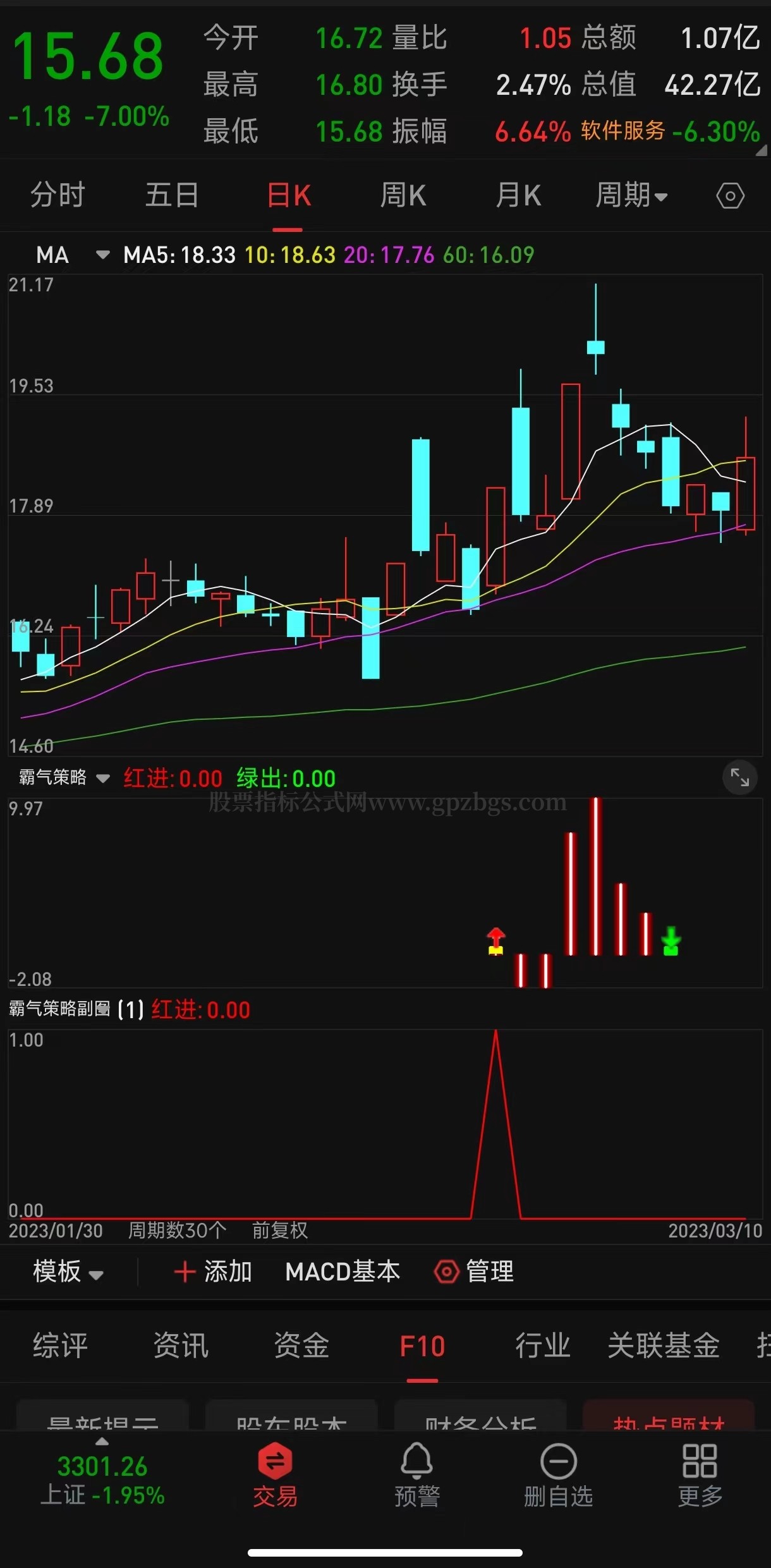Tap 添加 to add an indicator

[x=214, y=1271]
